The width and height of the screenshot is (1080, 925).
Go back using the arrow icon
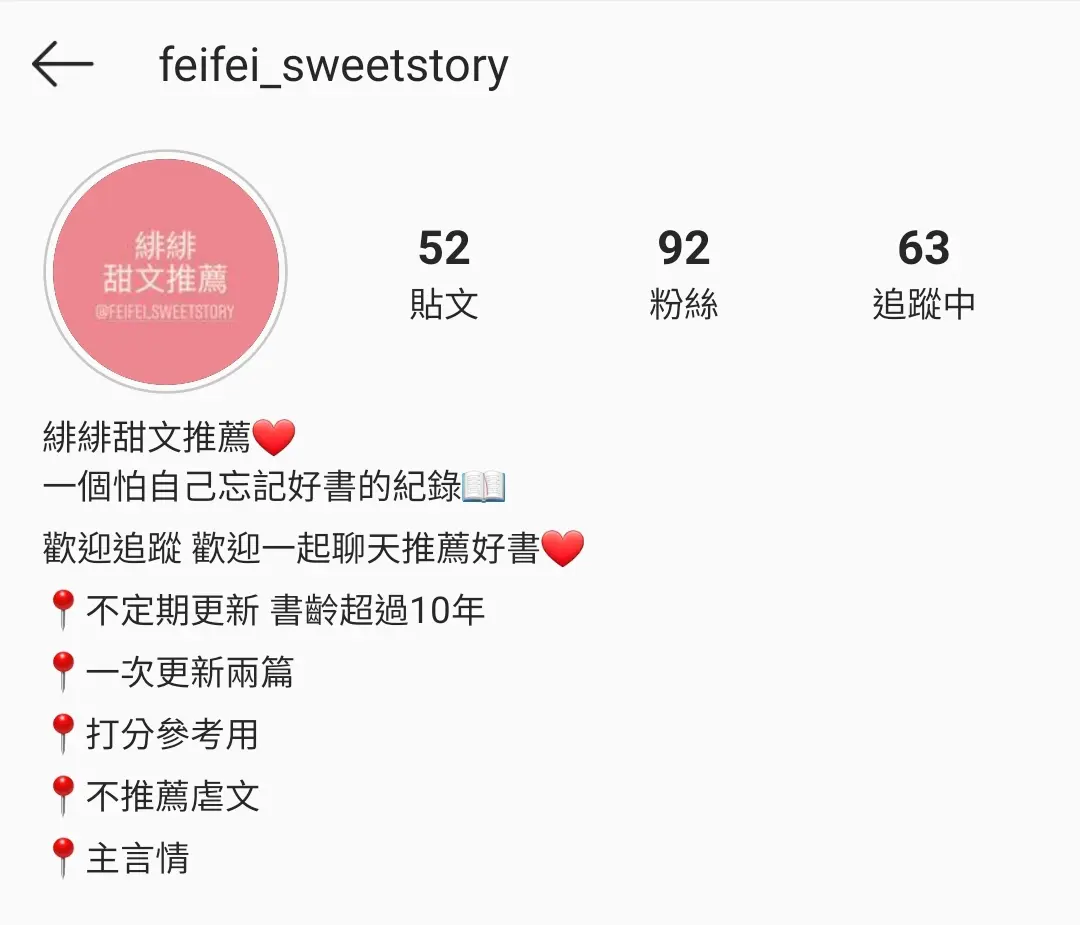pyautogui.click(x=62, y=65)
